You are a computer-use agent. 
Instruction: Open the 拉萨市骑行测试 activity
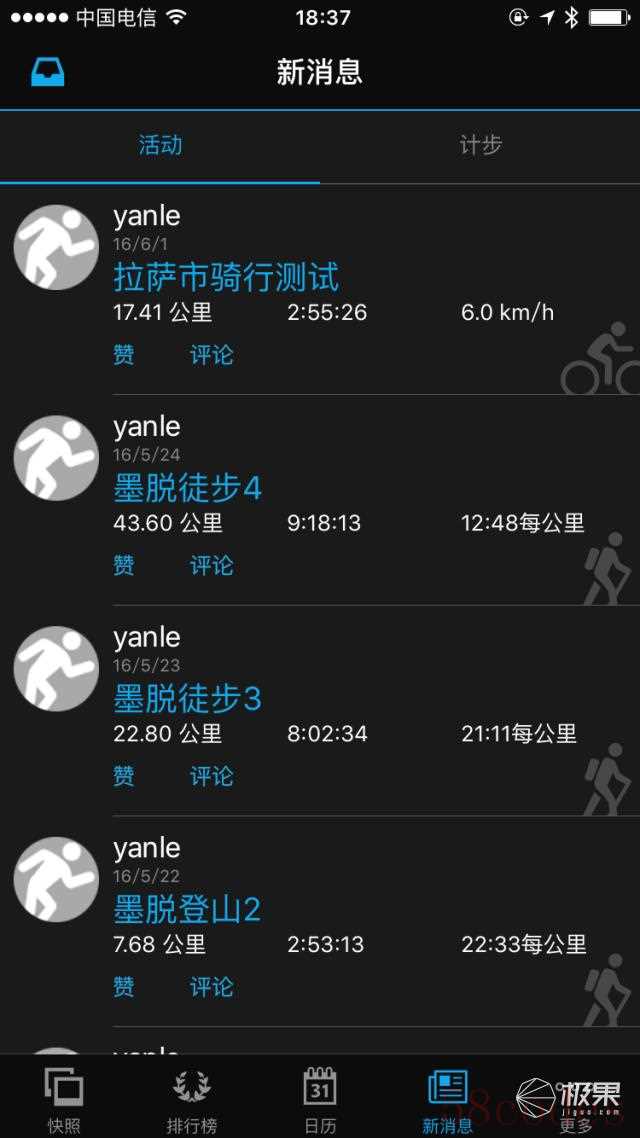[226, 277]
